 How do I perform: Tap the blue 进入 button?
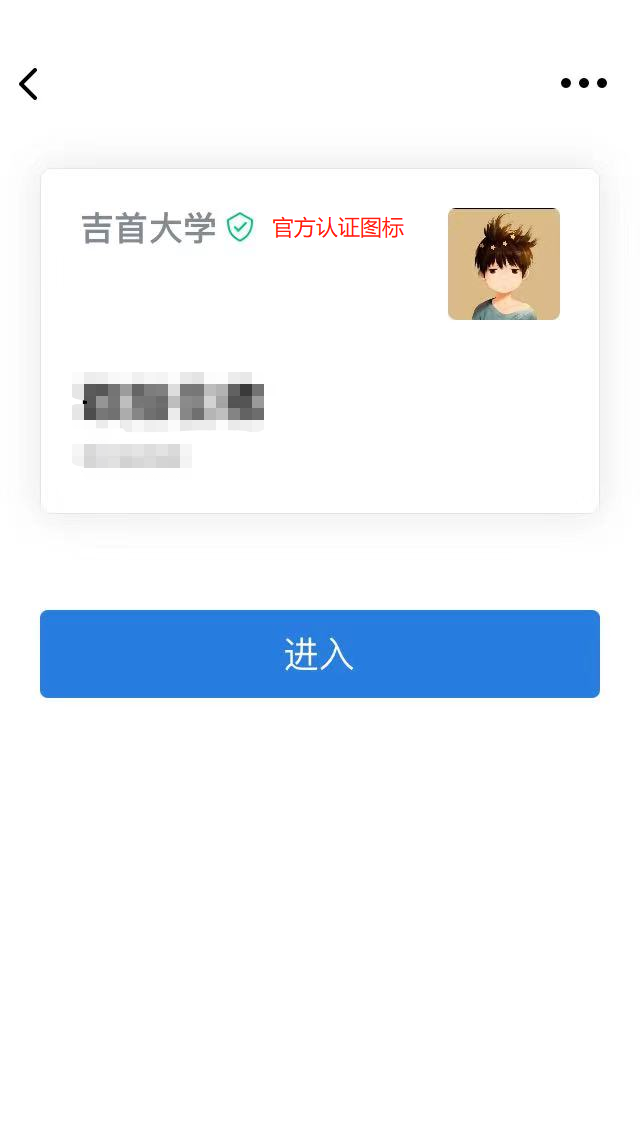pos(320,654)
